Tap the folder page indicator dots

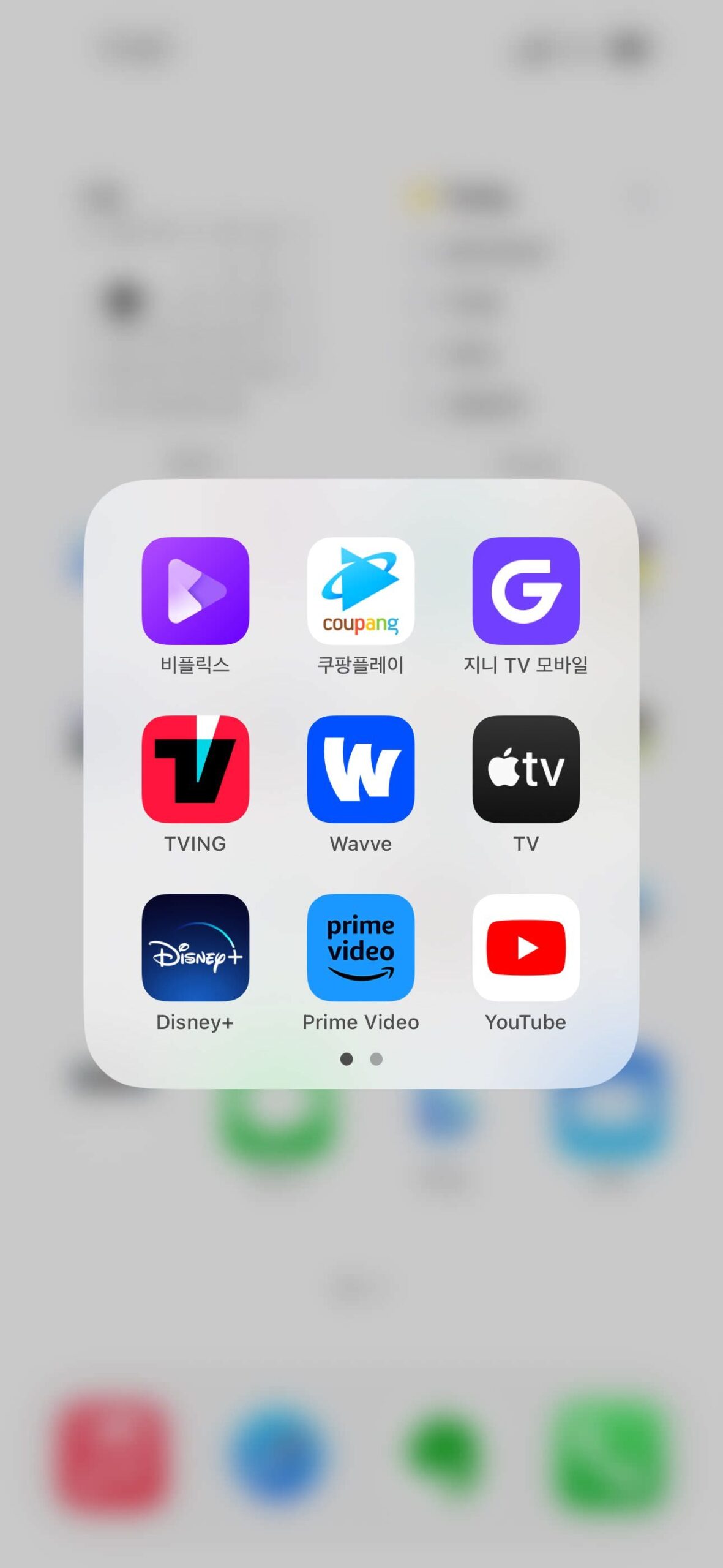(x=361, y=1059)
